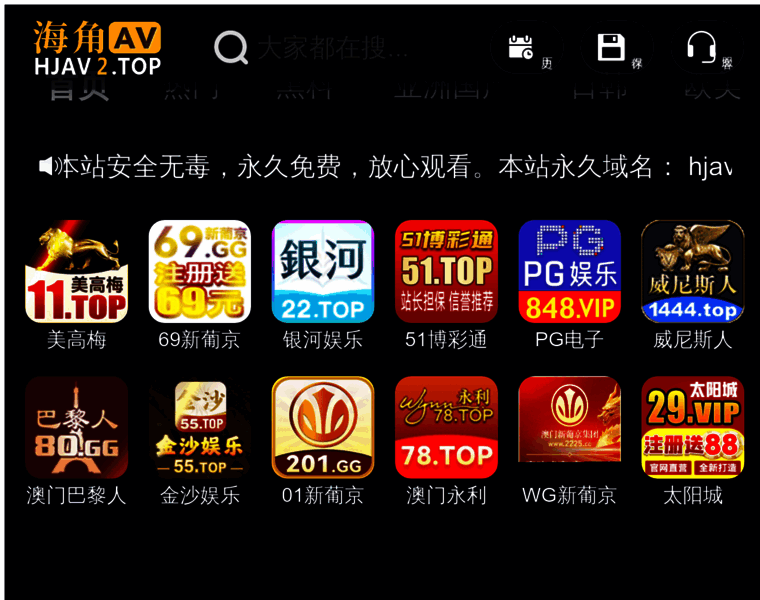Viewport: 760px width, 600px height.
Task: Open the customer service headset icon
Action: tap(702, 47)
